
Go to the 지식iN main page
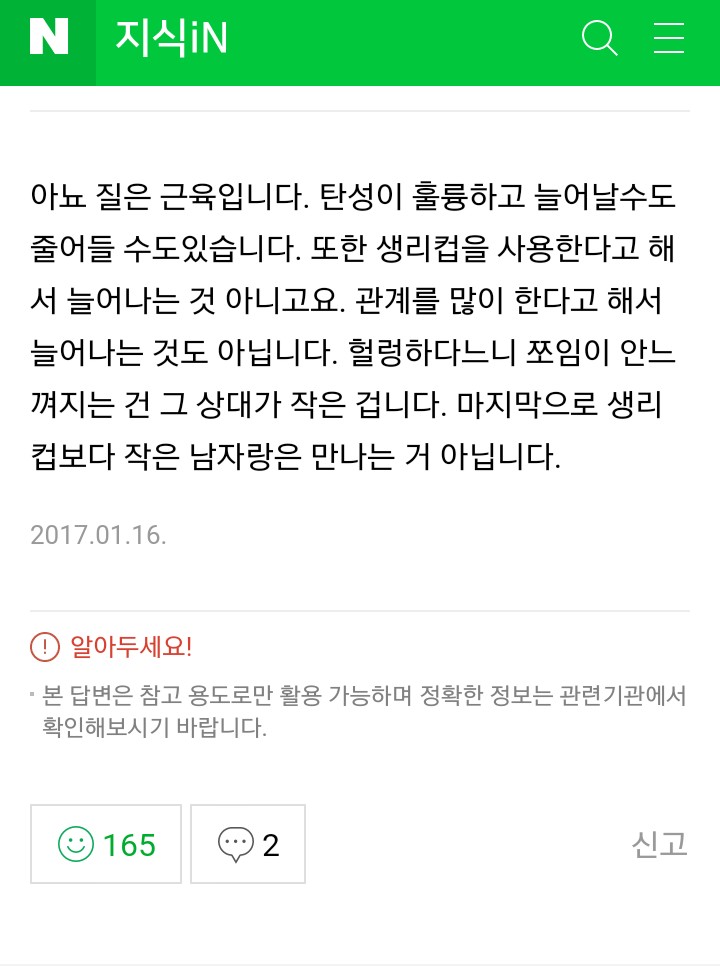coord(171,40)
